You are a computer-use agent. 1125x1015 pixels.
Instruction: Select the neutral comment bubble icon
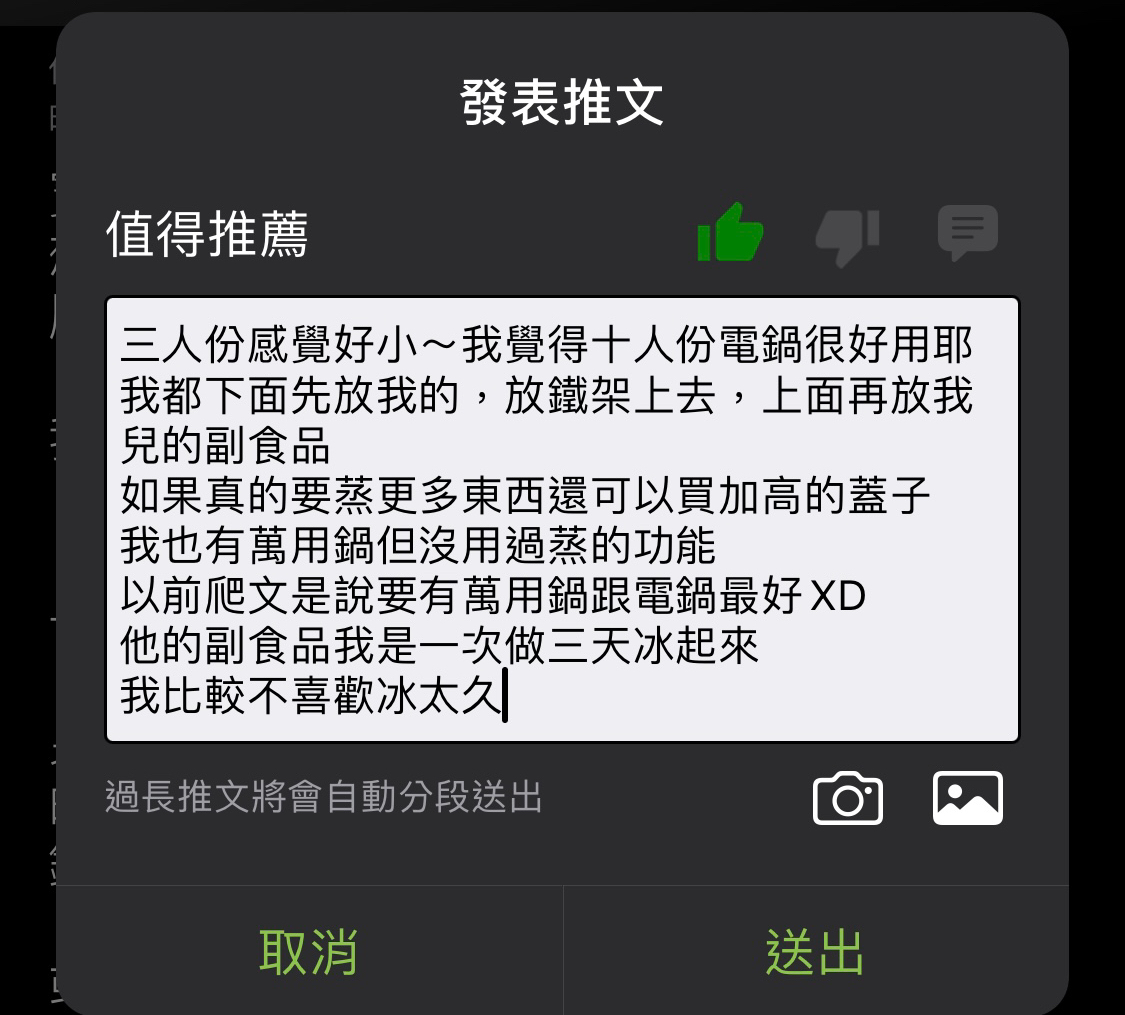(967, 233)
